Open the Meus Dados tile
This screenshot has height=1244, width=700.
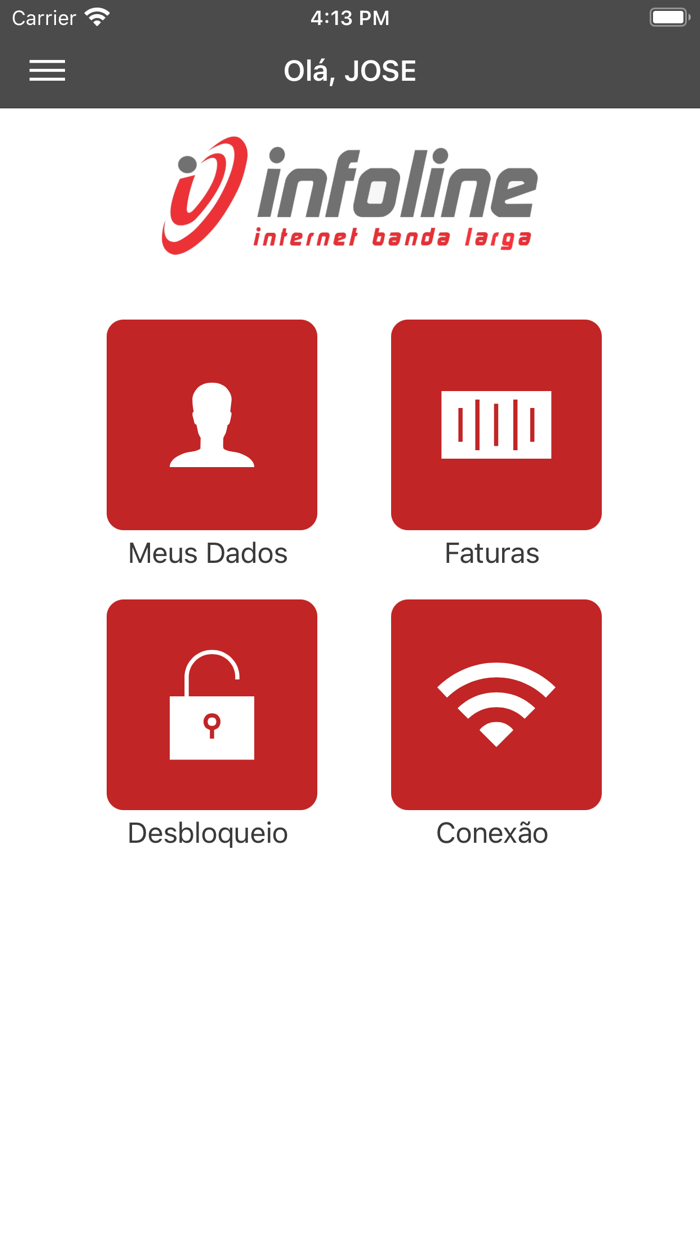coord(212,425)
